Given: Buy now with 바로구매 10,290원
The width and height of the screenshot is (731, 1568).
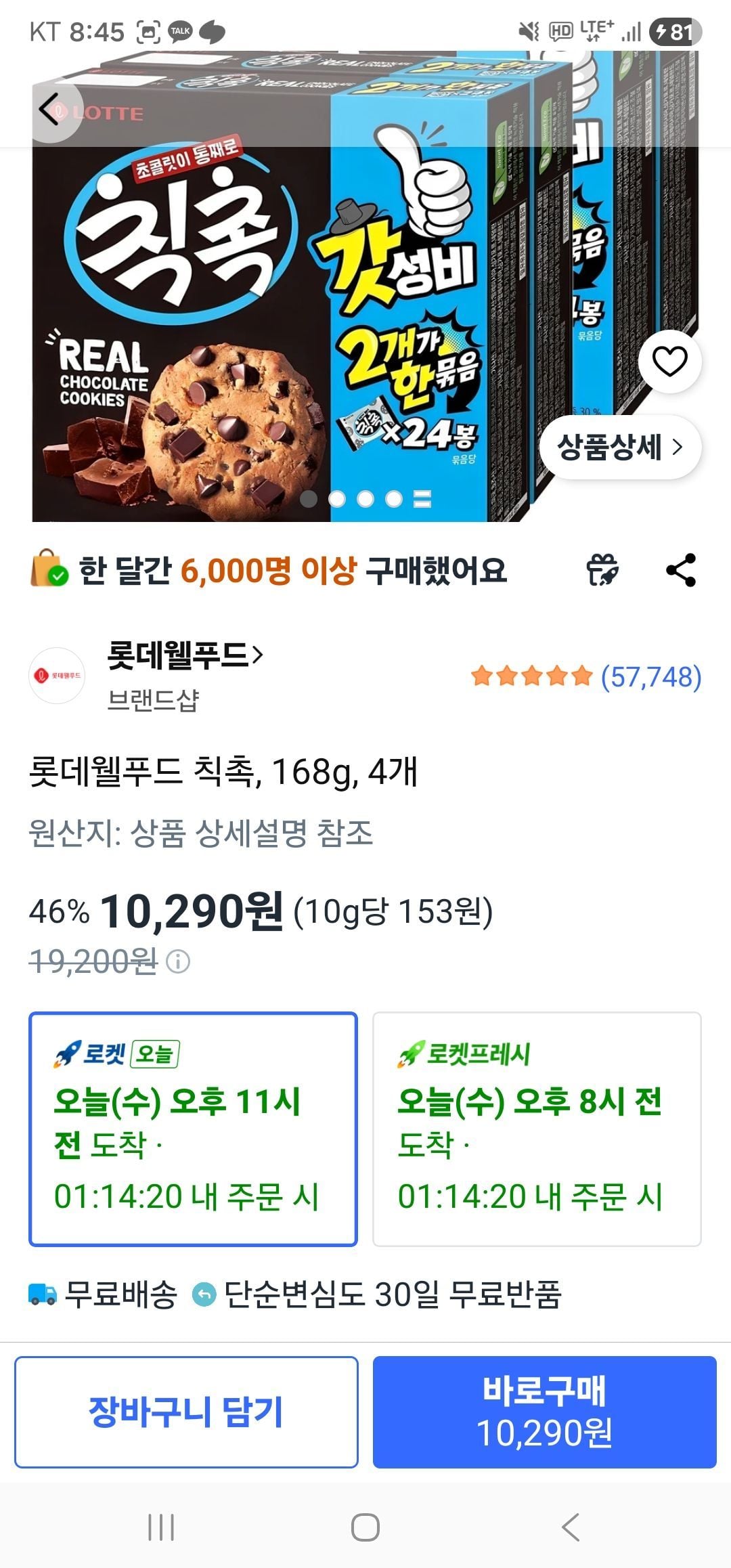Looking at the screenshot, I should coord(544,1412).
